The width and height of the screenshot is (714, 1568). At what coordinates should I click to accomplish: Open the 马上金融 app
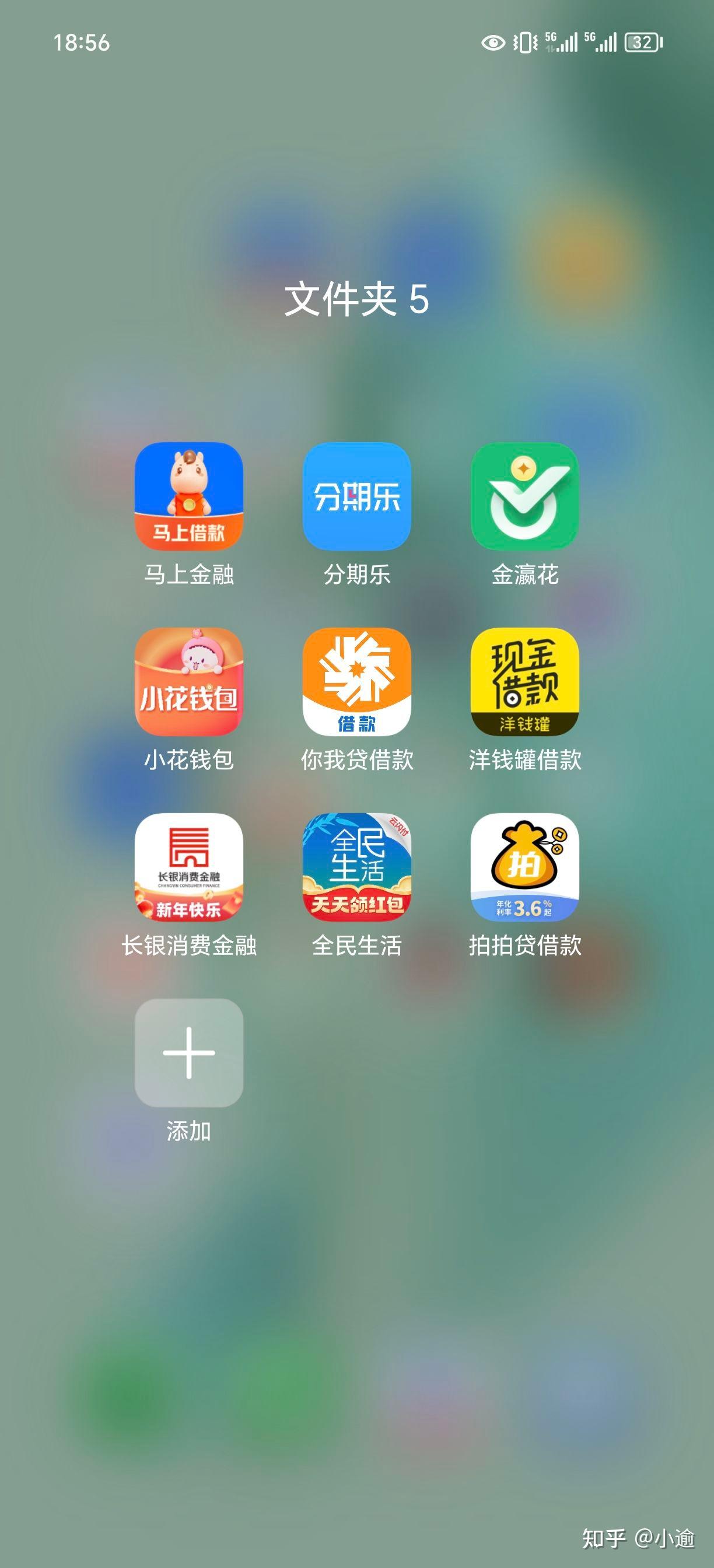click(x=188, y=496)
